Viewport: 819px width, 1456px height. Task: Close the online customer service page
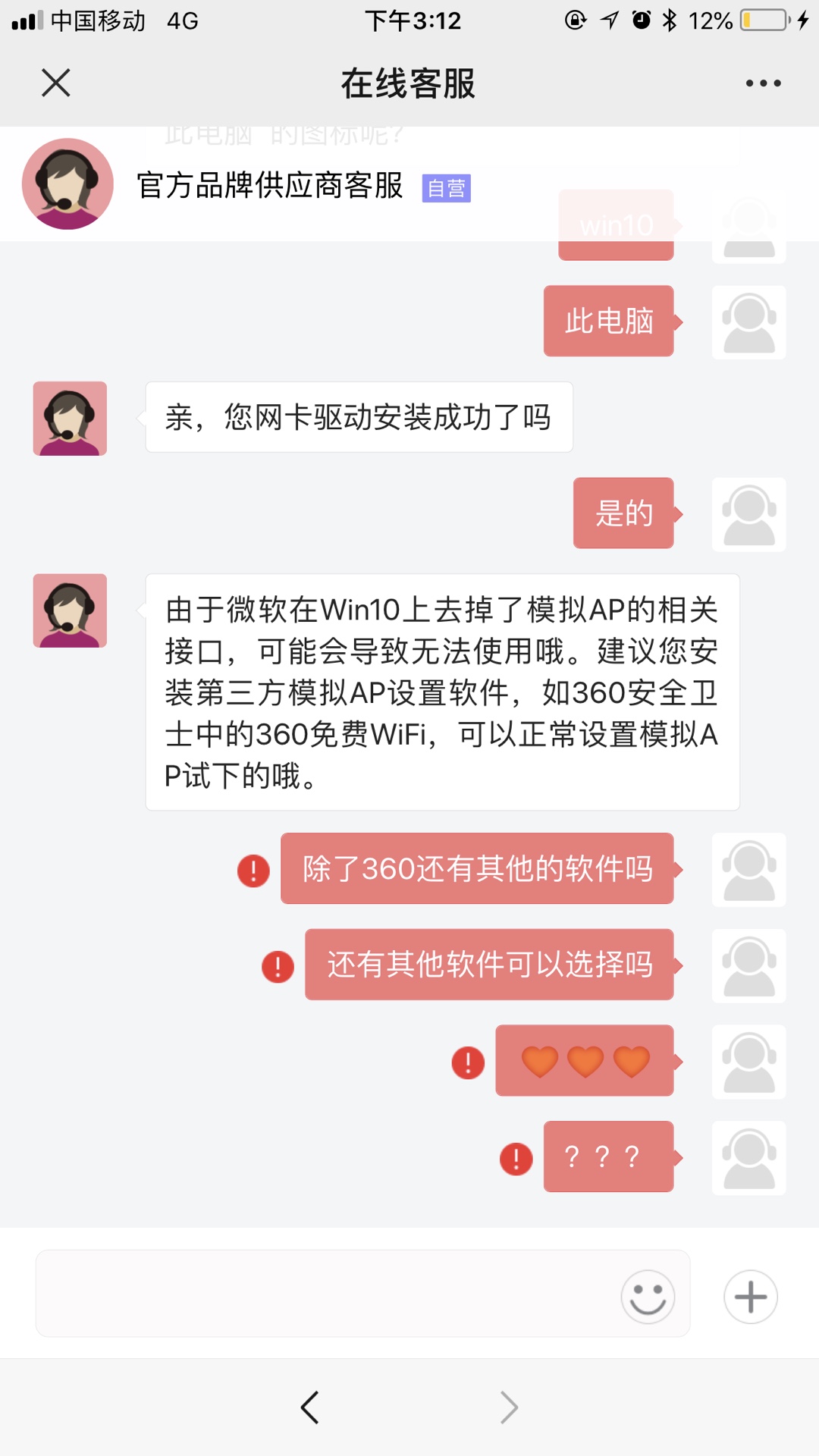pyautogui.click(x=56, y=83)
